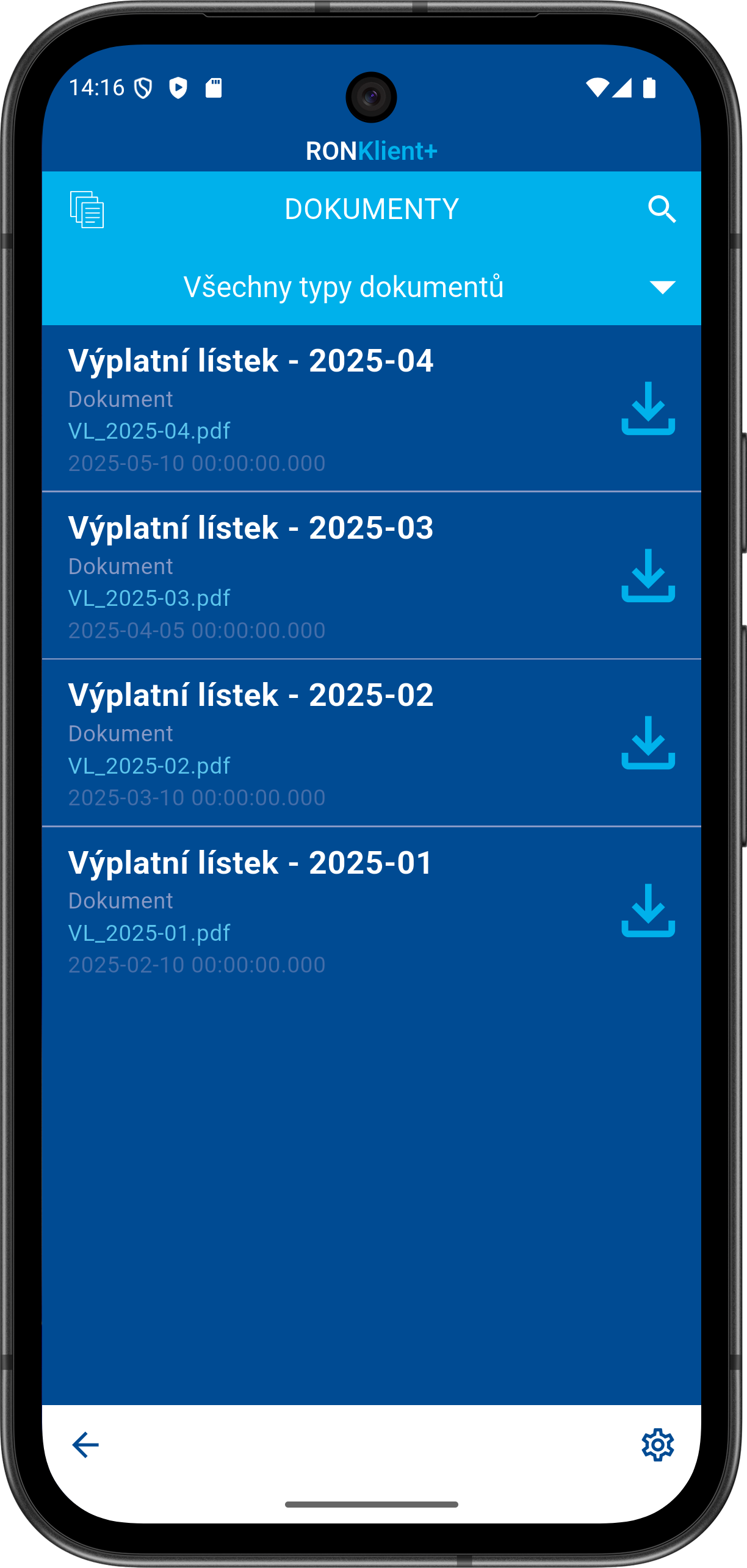Open settings via the gear icon
The height and width of the screenshot is (1568, 747).
(657, 1445)
